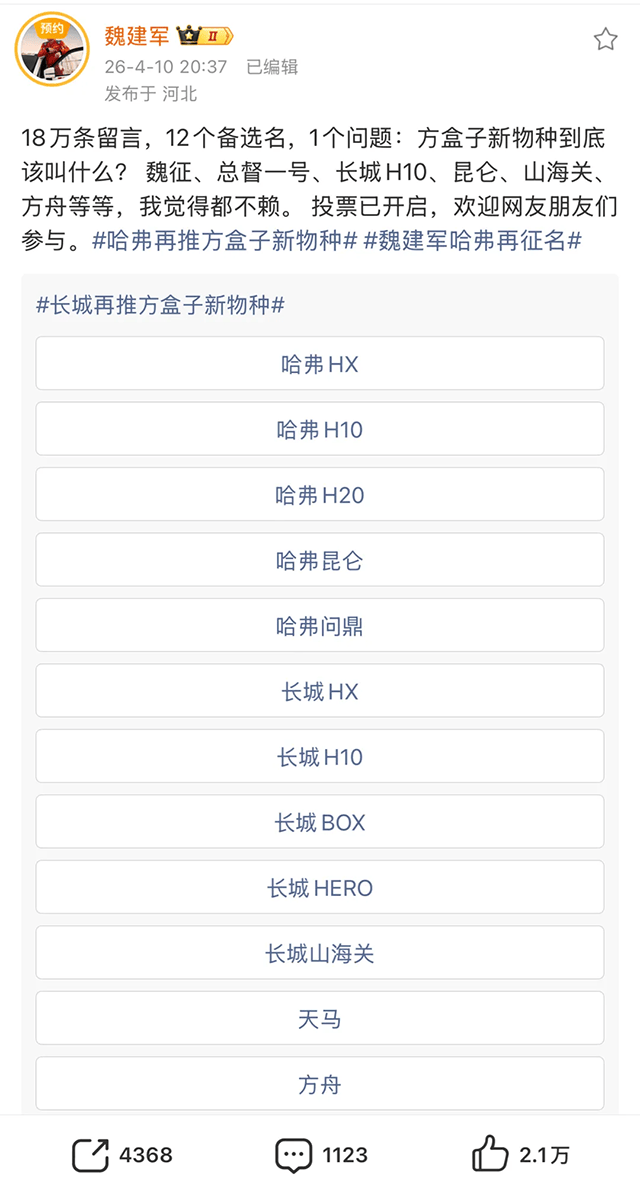Vote for 哈弗问鼎
This screenshot has width=640, height=1186.
[320, 626]
